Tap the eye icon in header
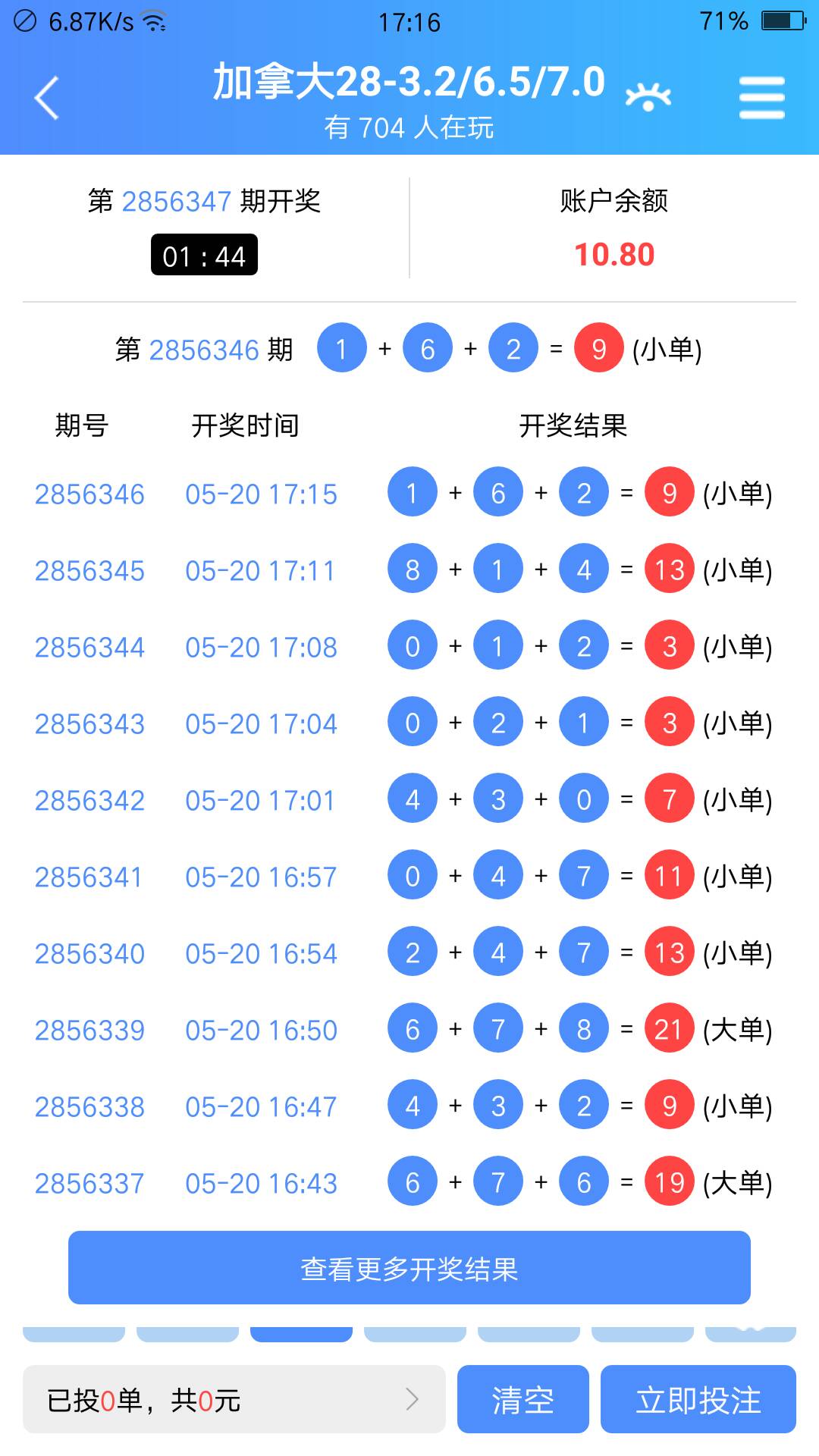The width and height of the screenshot is (819, 1456). point(648,98)
